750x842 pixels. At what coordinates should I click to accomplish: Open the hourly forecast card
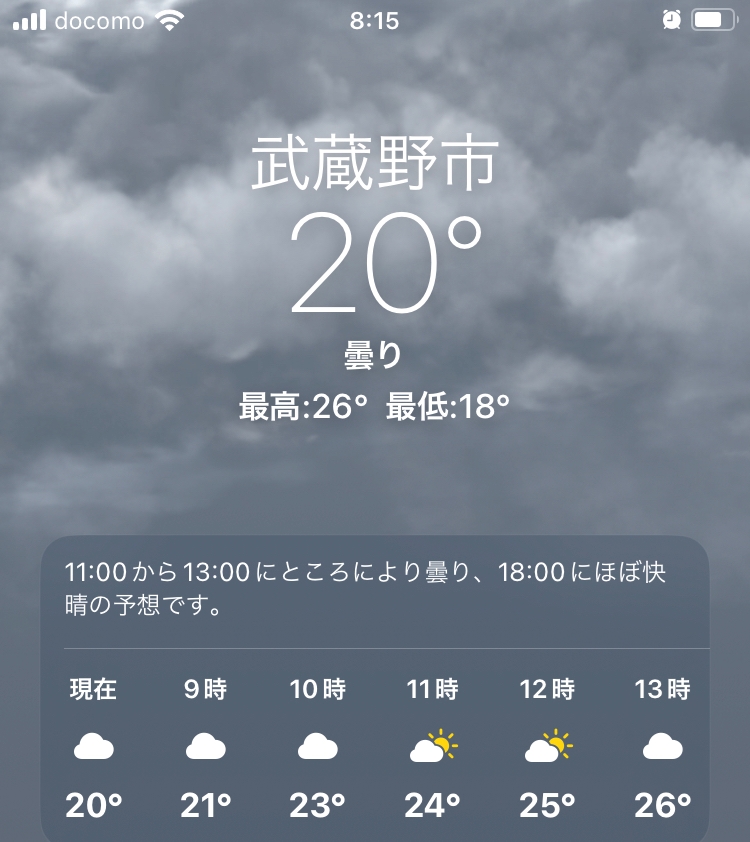[375, 688]
